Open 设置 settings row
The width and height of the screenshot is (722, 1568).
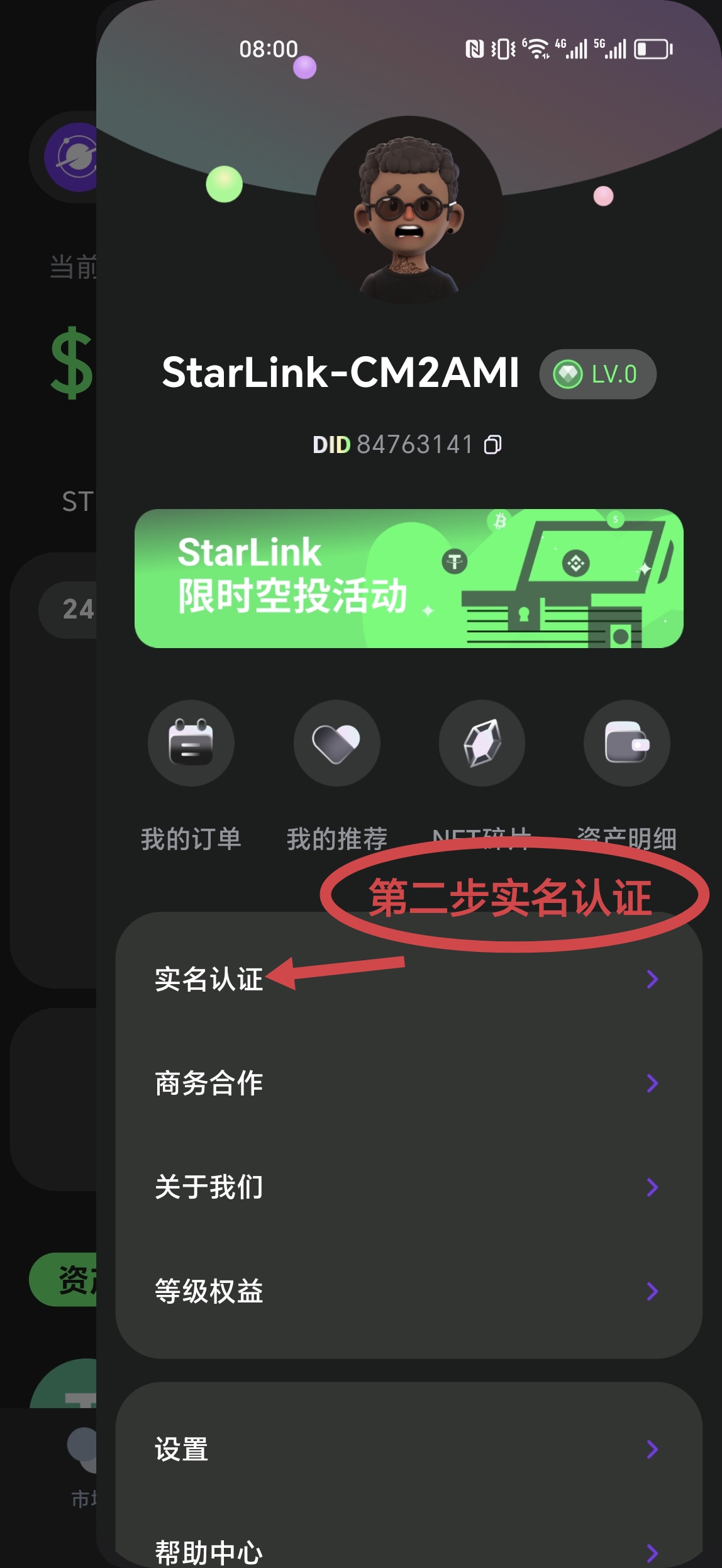(x=409, y=1450)
